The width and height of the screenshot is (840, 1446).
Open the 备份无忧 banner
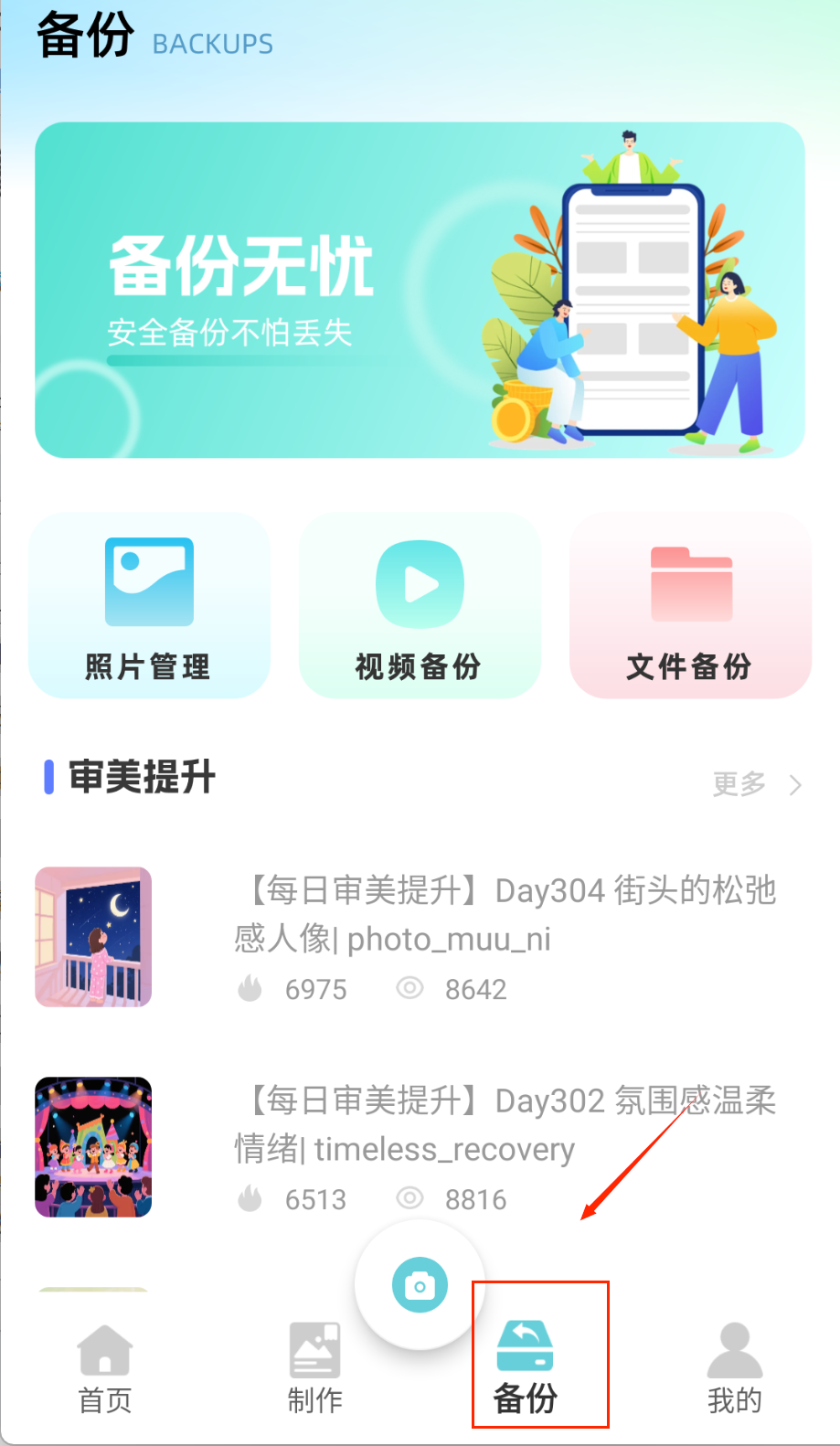[420, 290]
